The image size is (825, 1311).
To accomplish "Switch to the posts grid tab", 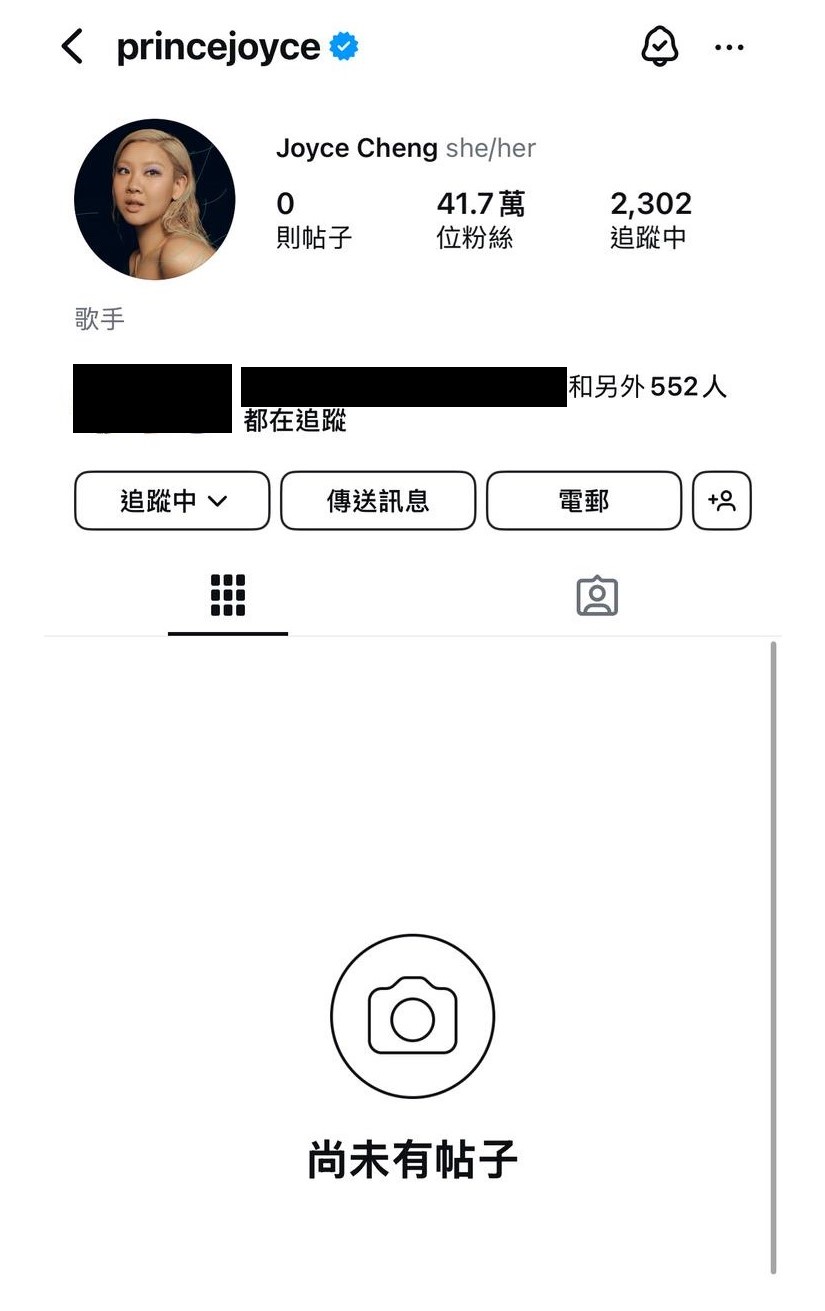I will tap(228, 596).
